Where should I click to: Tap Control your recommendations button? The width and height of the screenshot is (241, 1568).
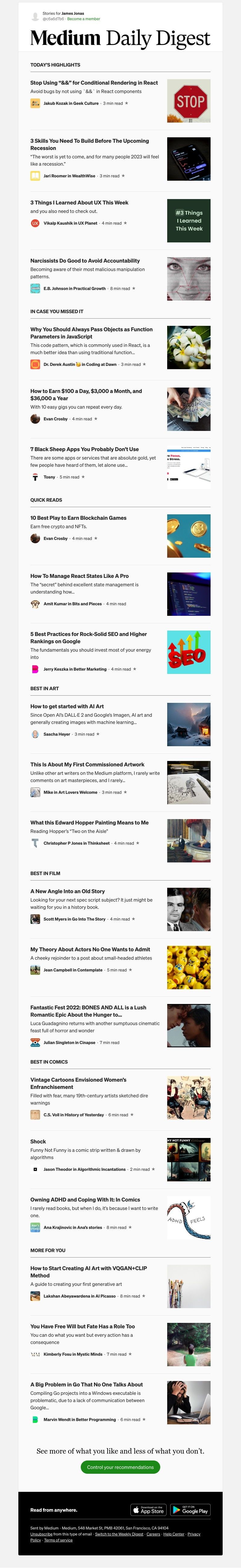click(120, 1467)
